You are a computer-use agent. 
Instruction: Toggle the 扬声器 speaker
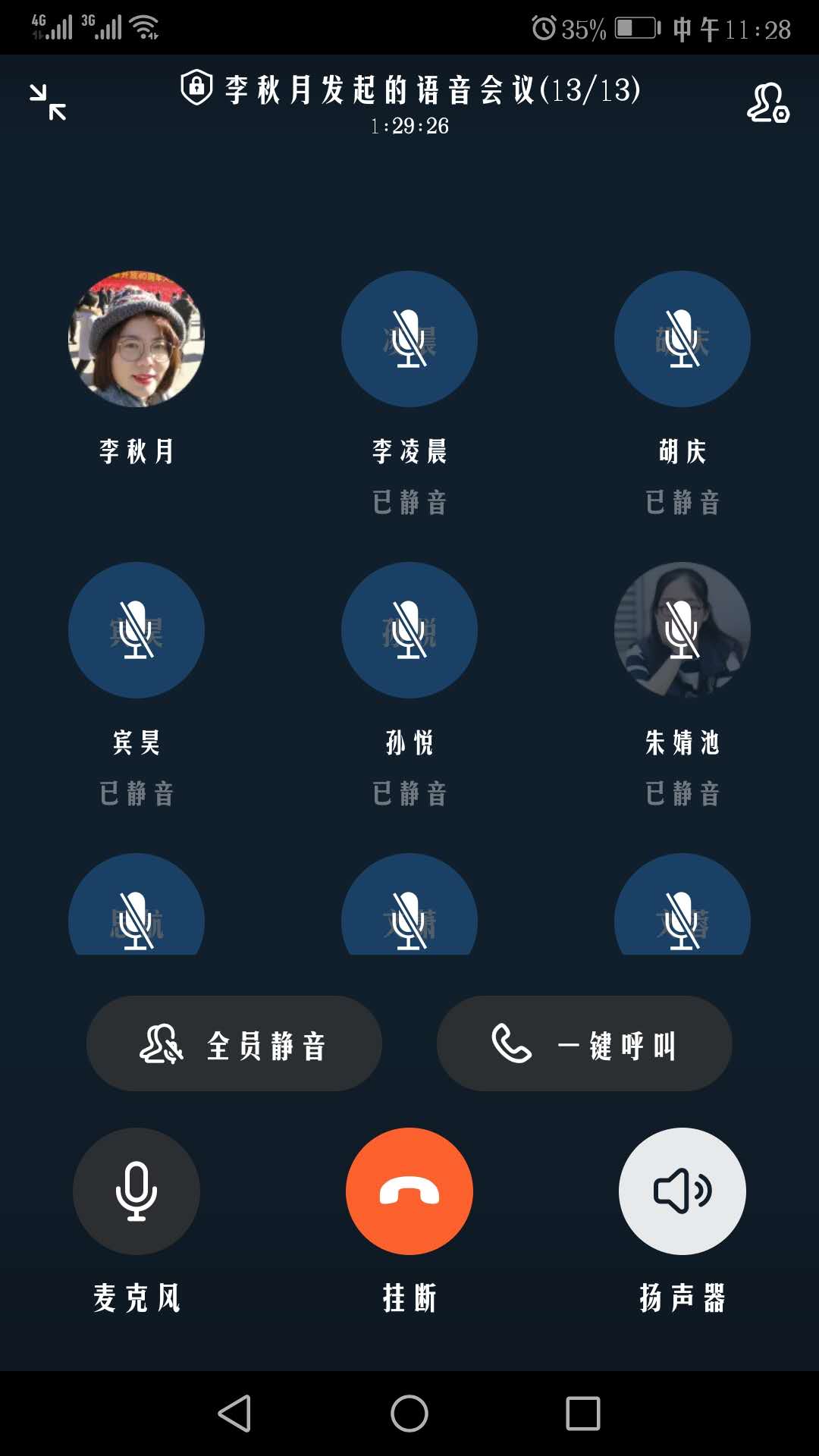click(682, 1191)
